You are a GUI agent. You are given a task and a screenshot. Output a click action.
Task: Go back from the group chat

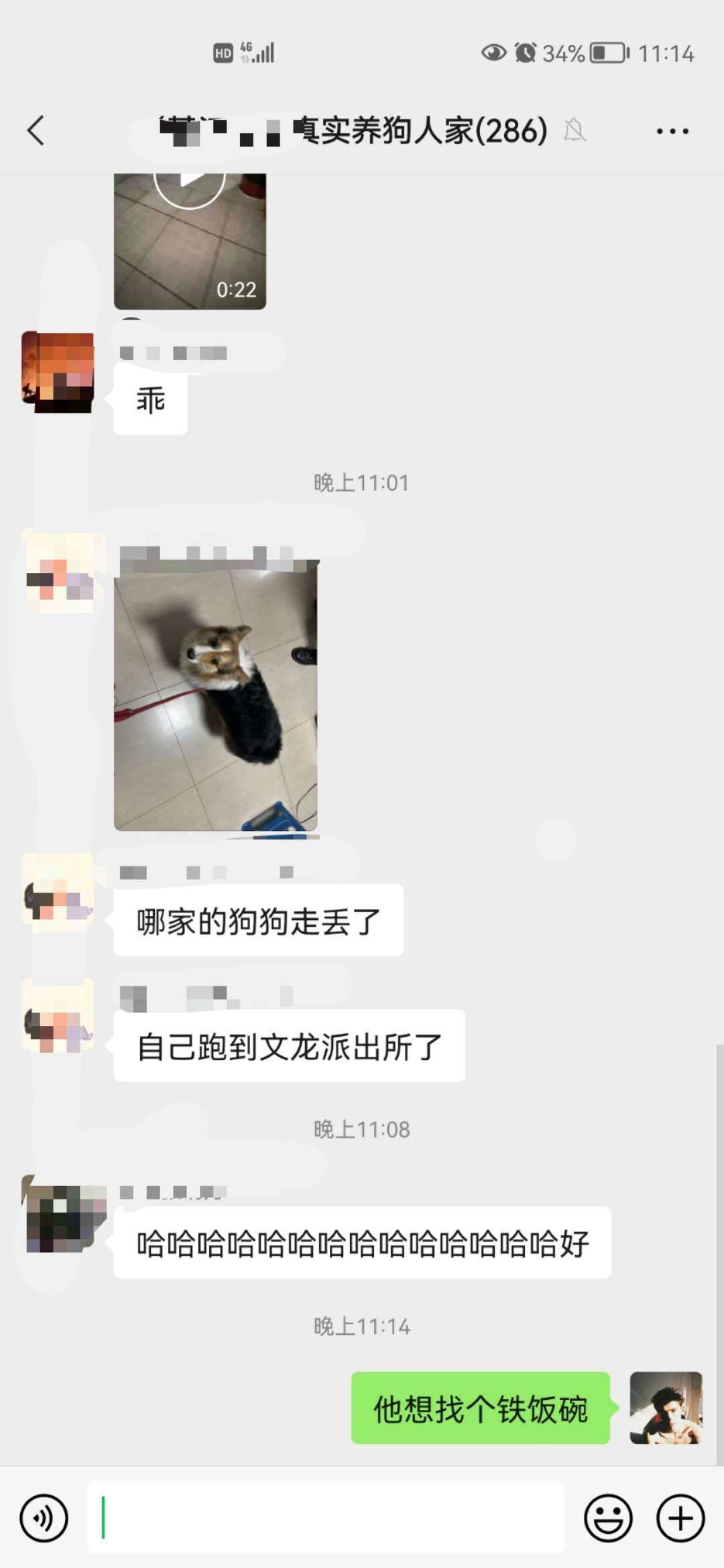[x=36, y=130]
